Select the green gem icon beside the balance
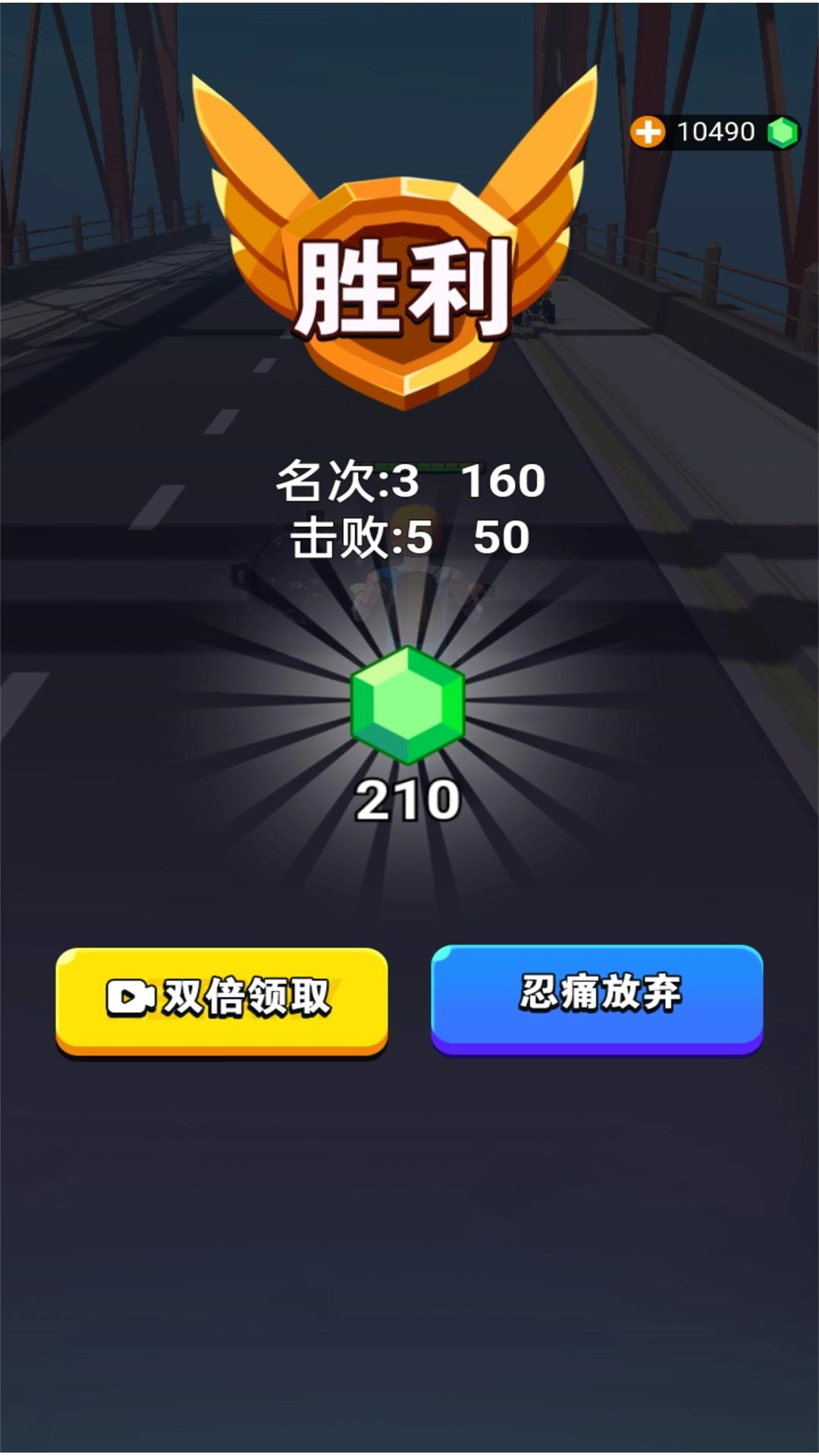The width and height of the screenshot is (819, 1456). (784, 133)
